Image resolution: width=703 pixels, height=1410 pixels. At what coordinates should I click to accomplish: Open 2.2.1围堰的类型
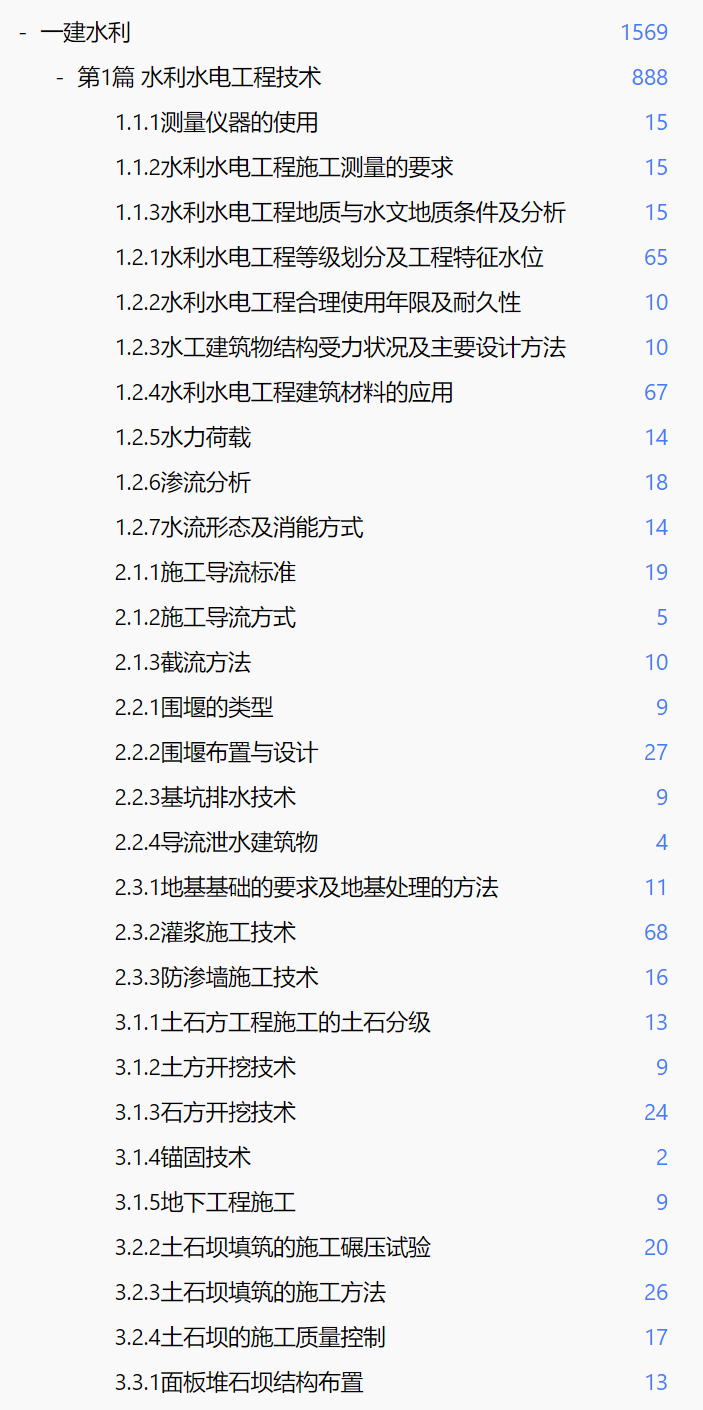[x=195, y=708]
